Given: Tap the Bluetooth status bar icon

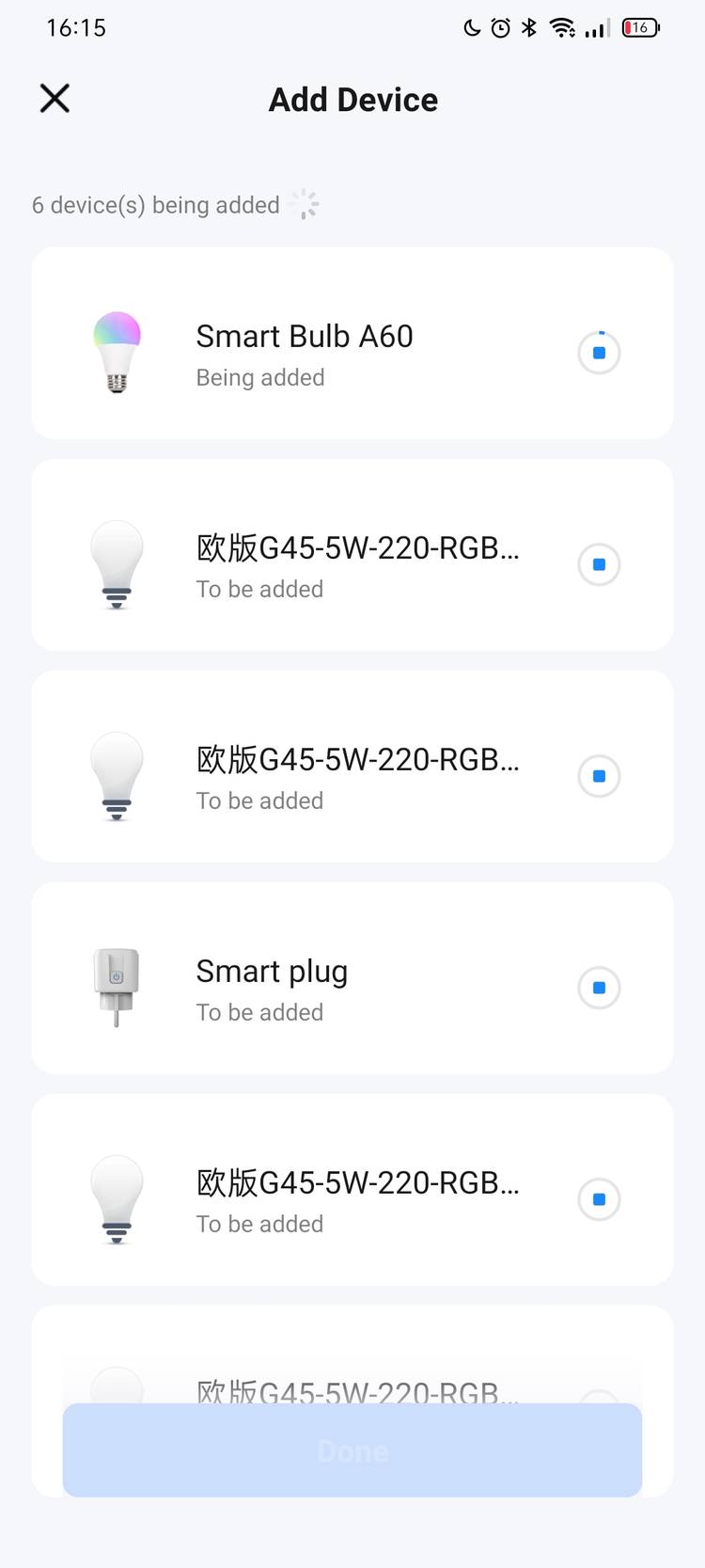Looking at the screenshot, I should pos(530,27).
